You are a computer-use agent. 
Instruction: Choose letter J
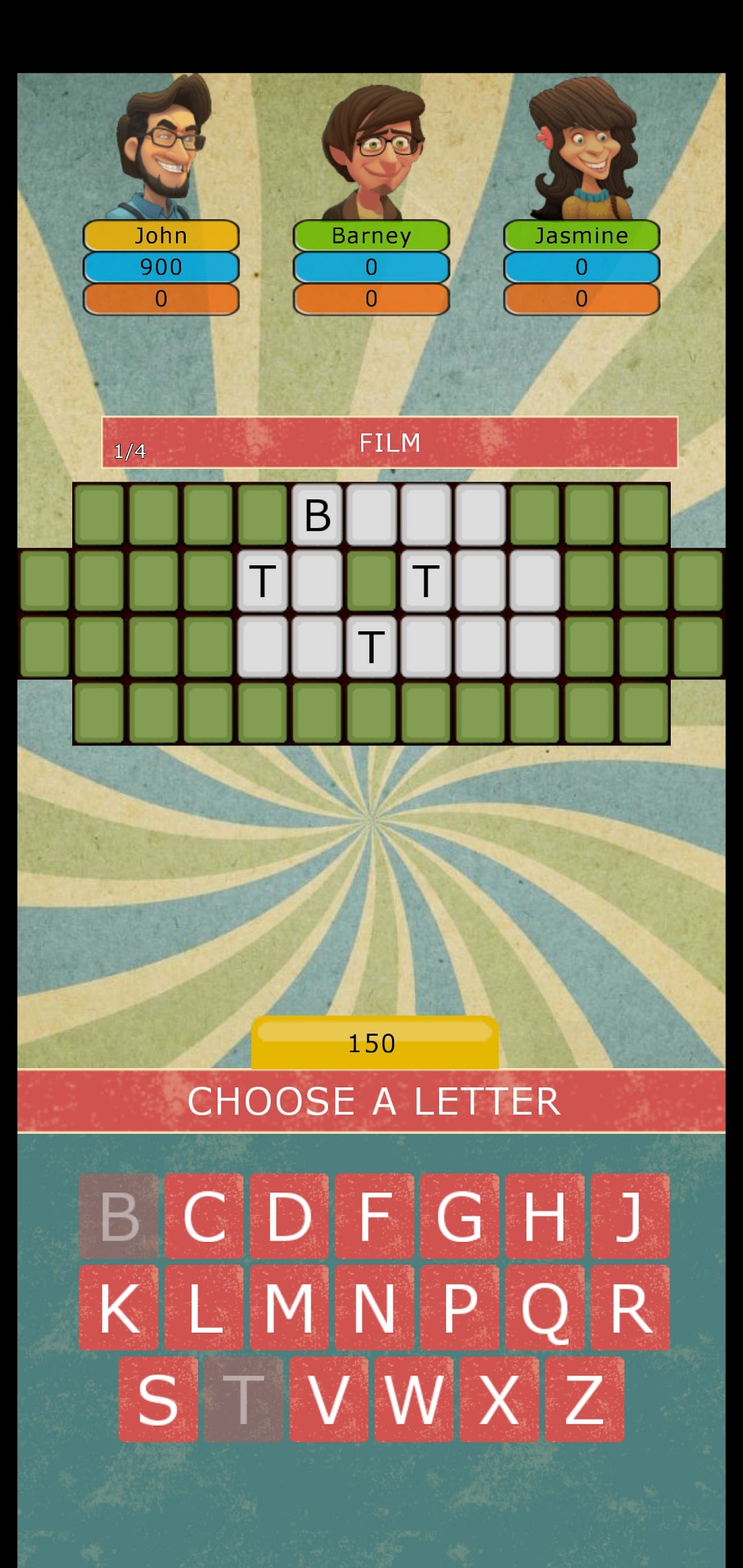629,1216
